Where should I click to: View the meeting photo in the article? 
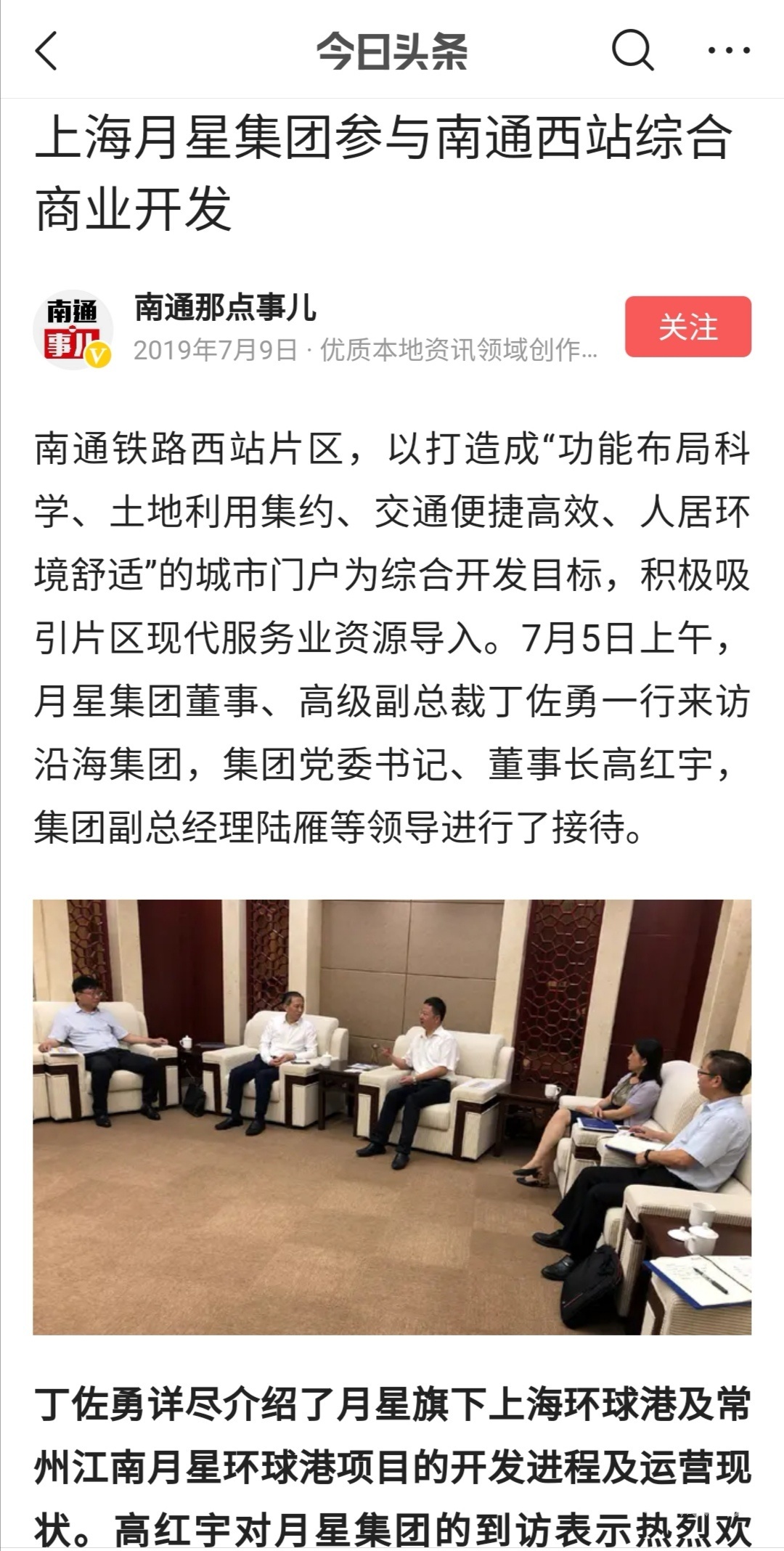[x=392, y=1117]
